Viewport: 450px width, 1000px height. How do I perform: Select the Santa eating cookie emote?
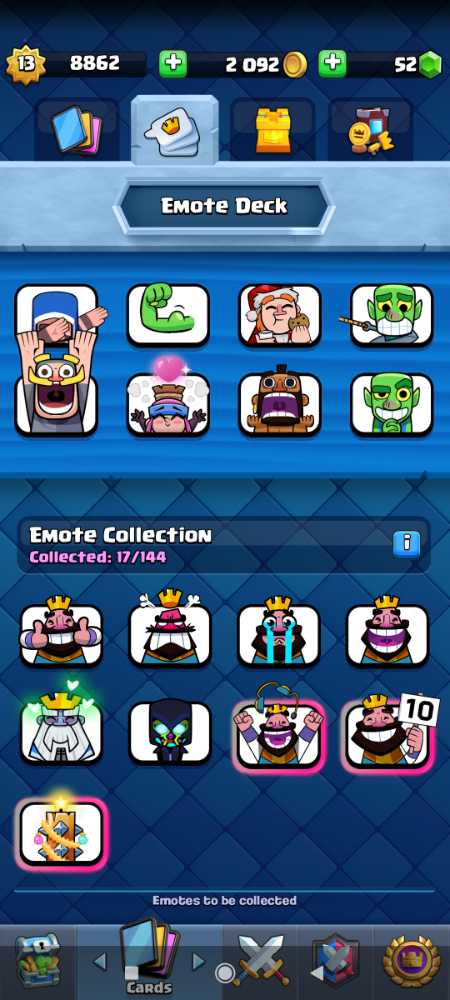280,315
